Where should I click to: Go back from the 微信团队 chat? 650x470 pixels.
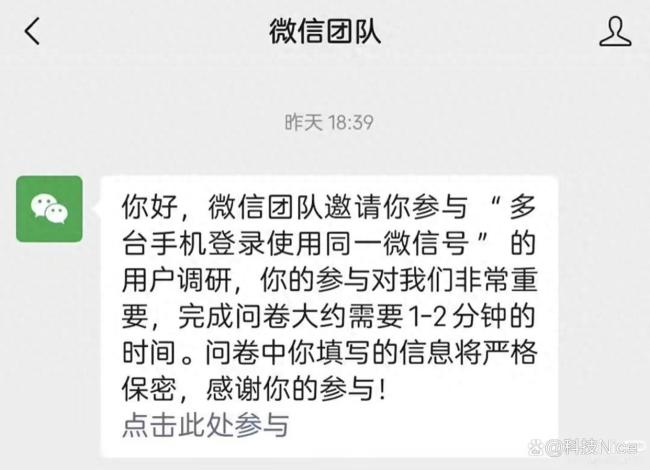(x=33, y=32)
